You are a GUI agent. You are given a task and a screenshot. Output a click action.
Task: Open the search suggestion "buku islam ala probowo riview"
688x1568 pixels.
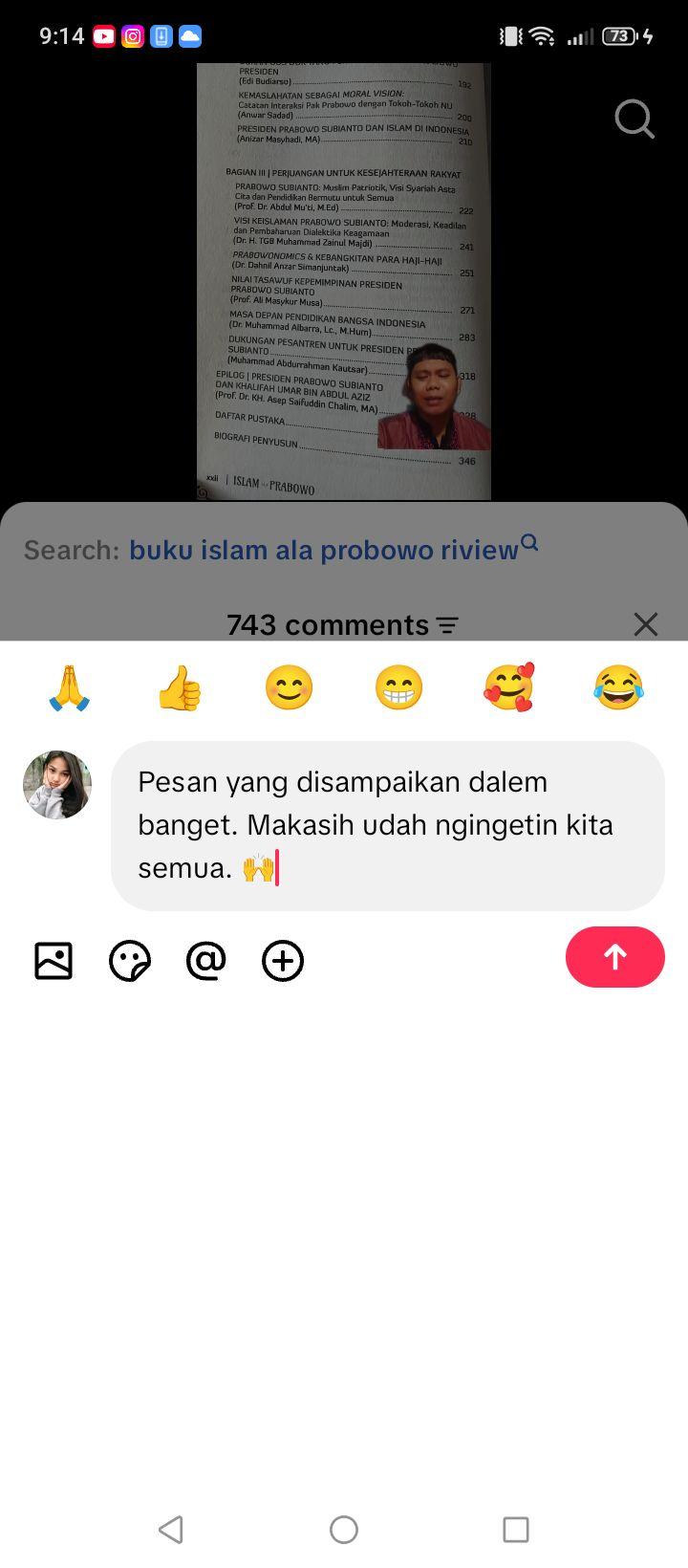(324, 550)
